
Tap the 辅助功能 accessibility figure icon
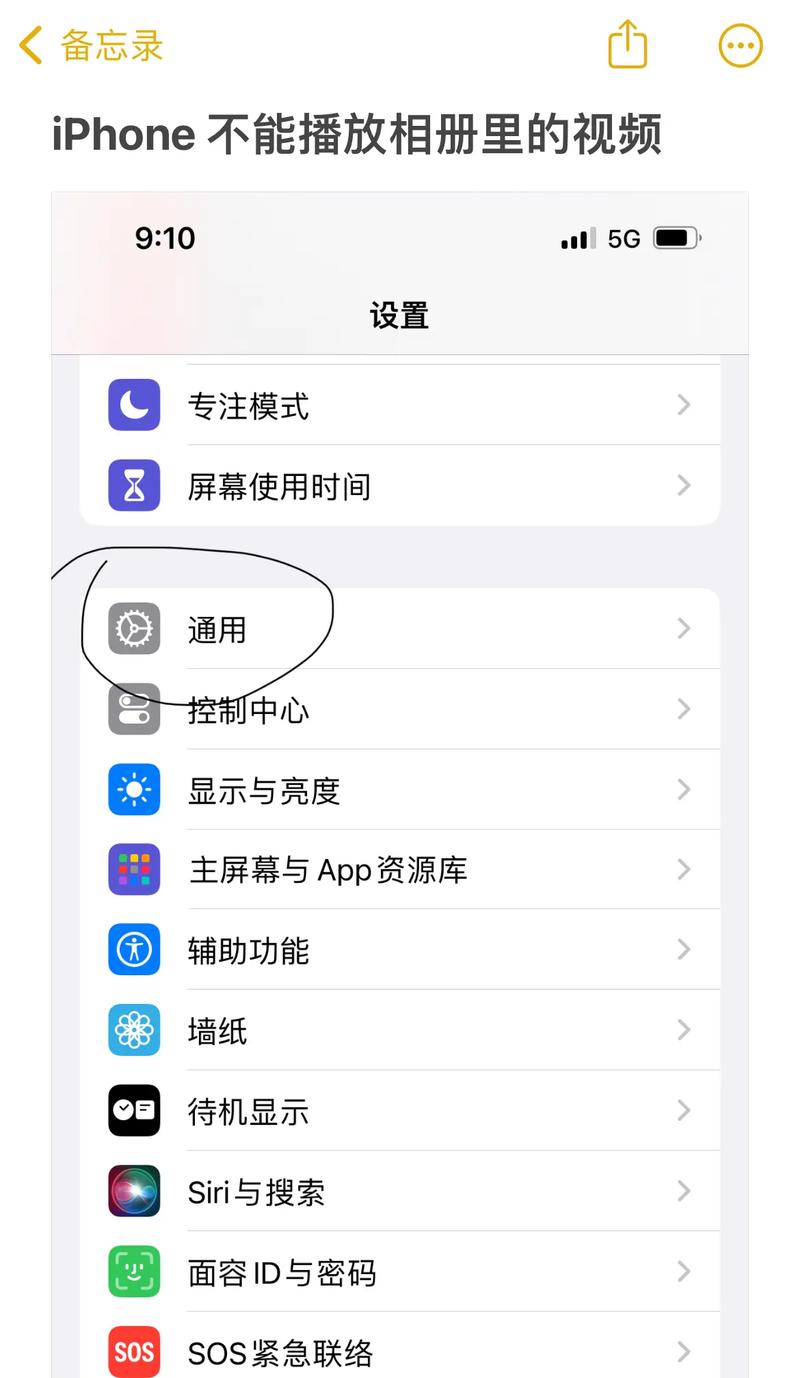[x=133, y=950]
